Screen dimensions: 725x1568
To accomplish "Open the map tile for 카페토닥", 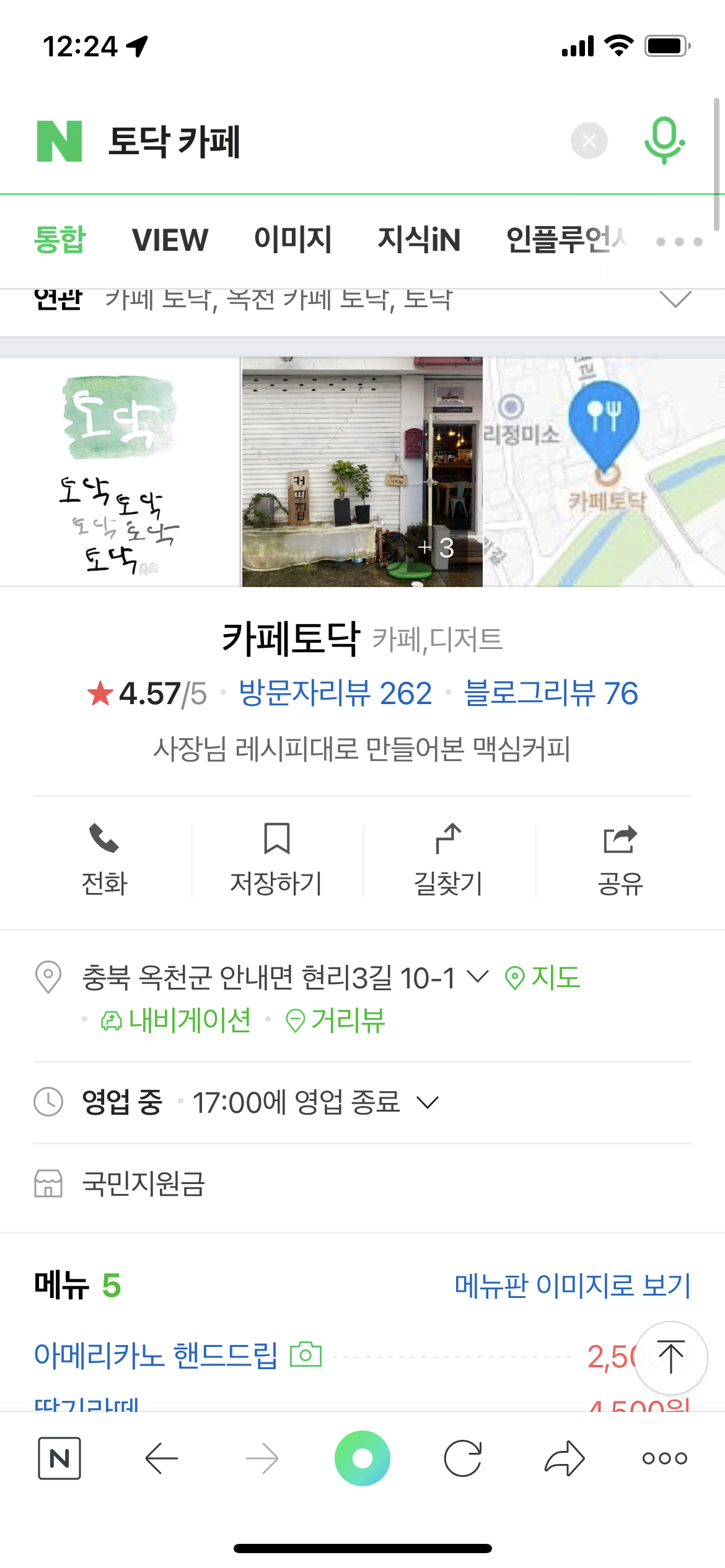I will [x=604, y=472].
